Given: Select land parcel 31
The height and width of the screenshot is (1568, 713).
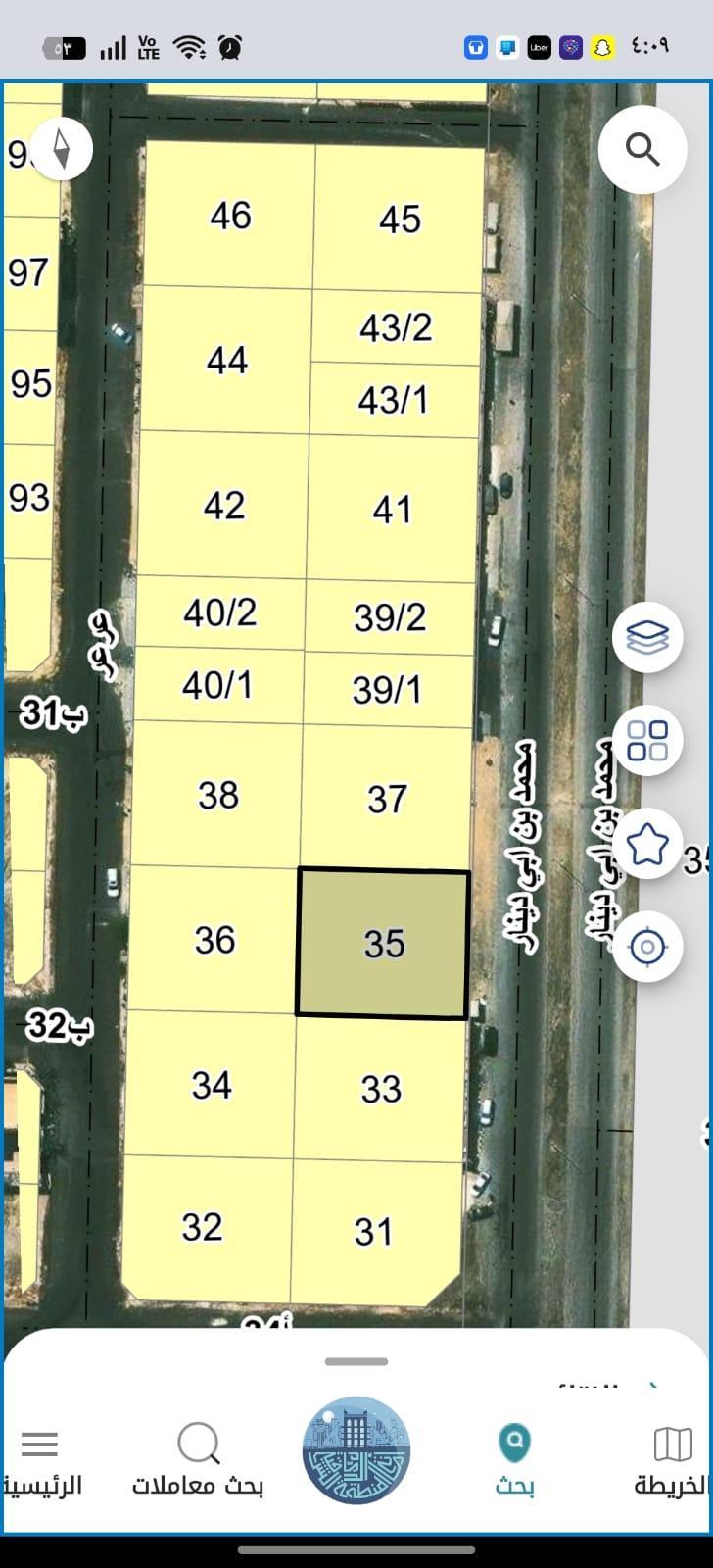Looking at the screenshot, I should coord(373,1232).
